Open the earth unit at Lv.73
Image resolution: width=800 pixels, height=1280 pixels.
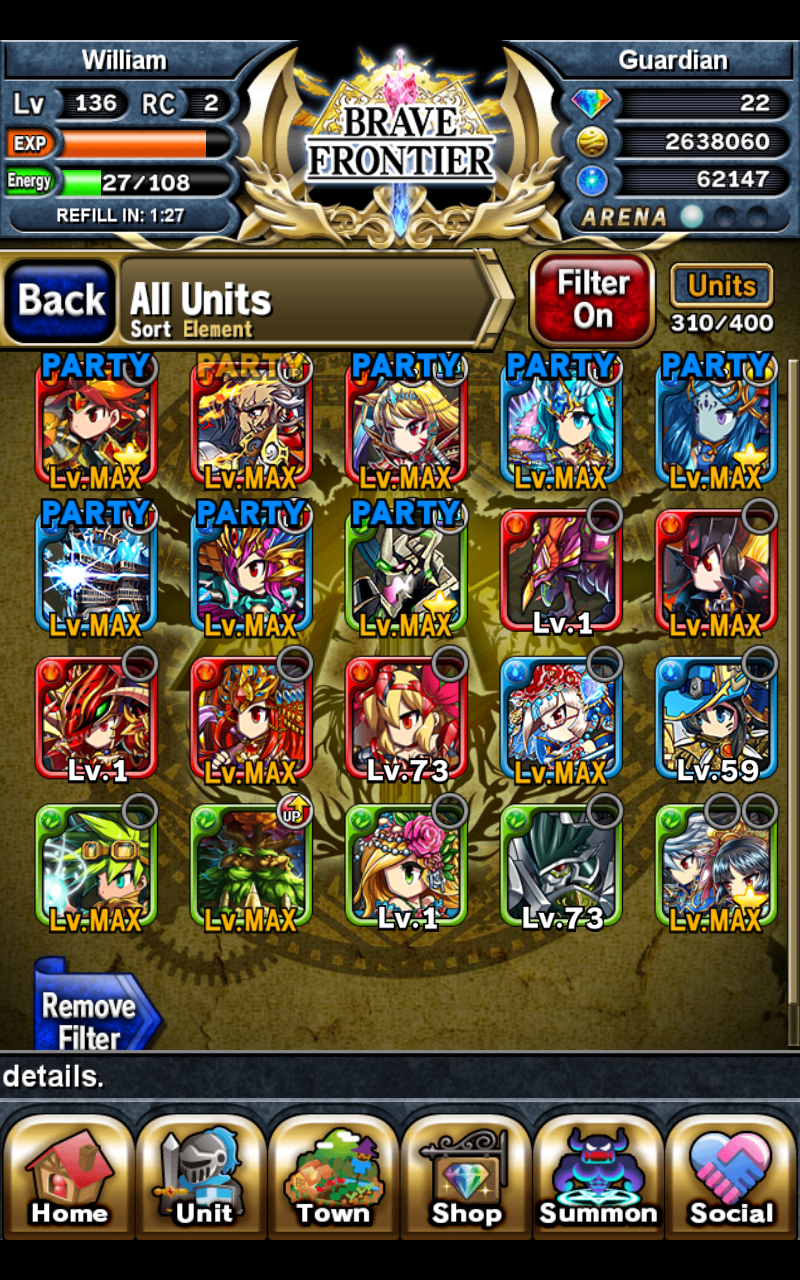pyautogui.click(x=561, y=866)
